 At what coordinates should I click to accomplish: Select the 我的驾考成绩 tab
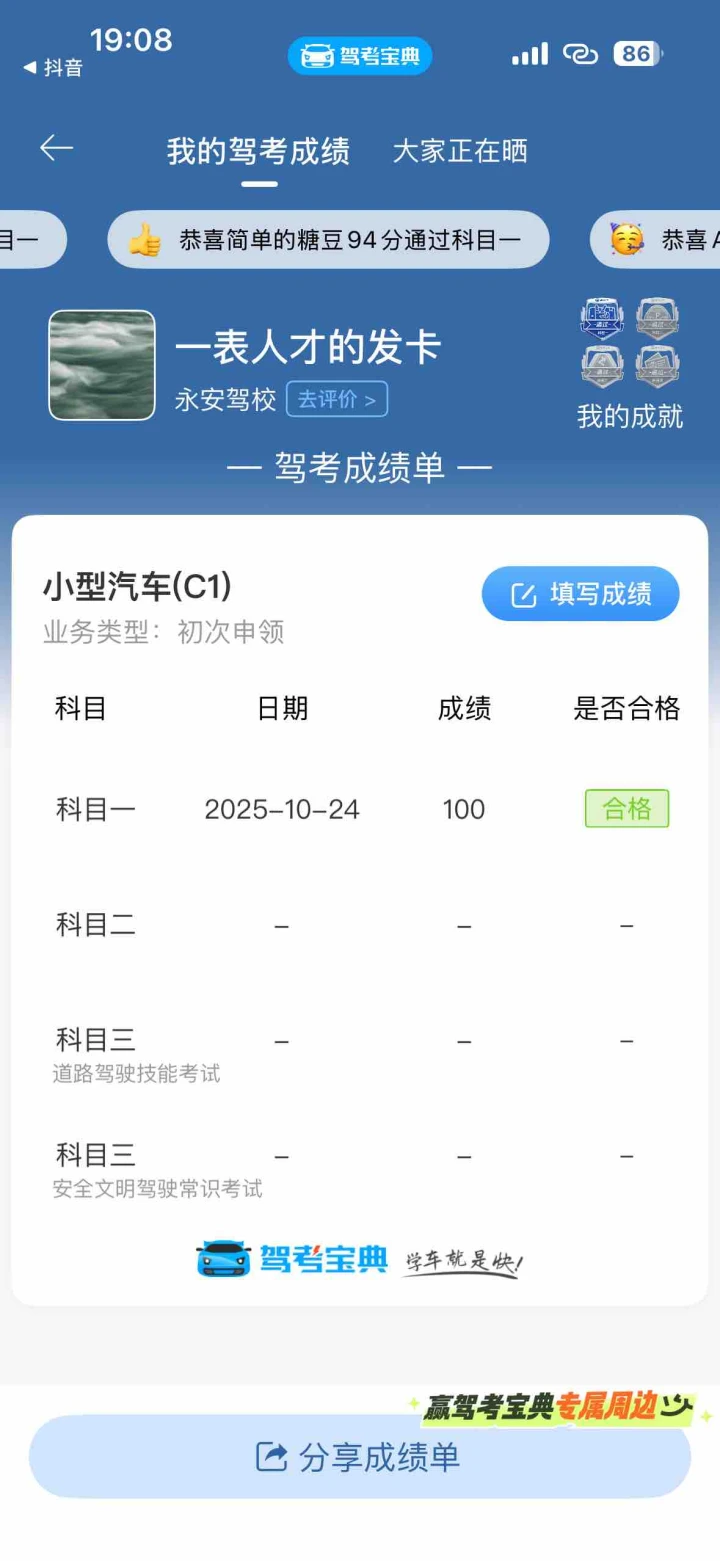258,152
